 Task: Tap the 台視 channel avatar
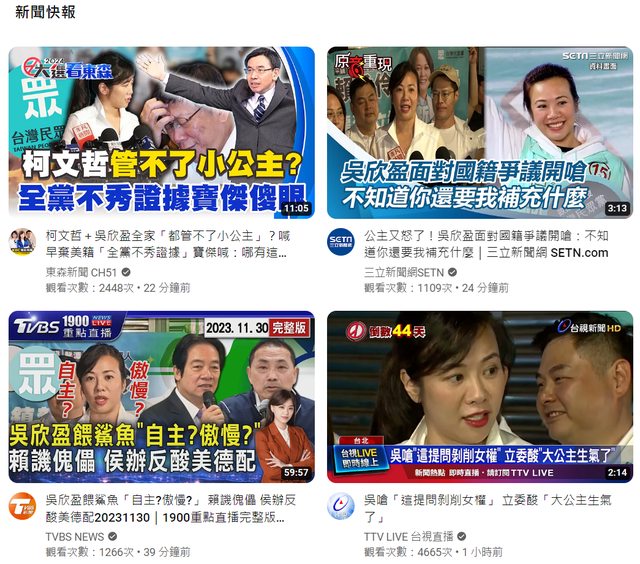(x=341, y=505)
